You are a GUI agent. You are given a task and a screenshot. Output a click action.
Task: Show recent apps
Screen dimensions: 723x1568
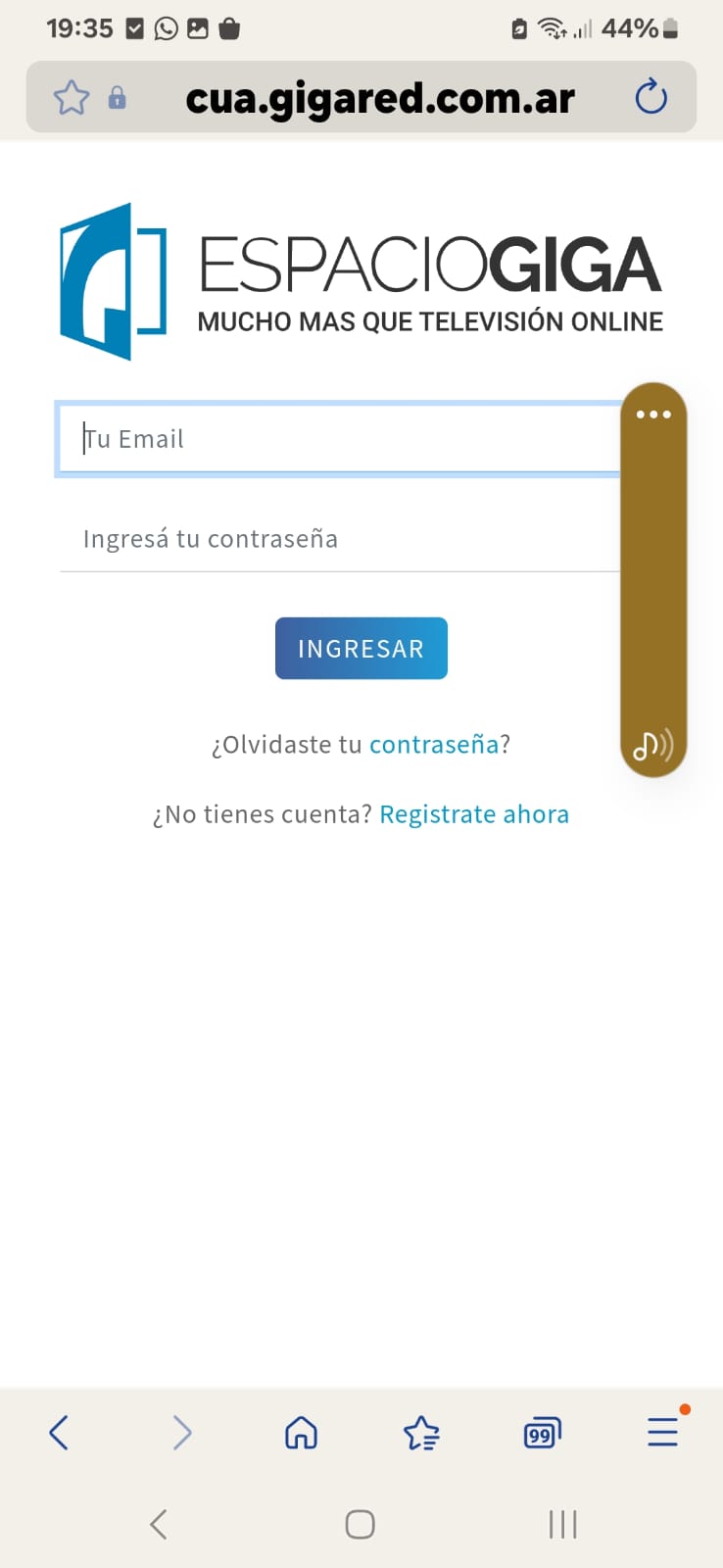coord(562,1524)
